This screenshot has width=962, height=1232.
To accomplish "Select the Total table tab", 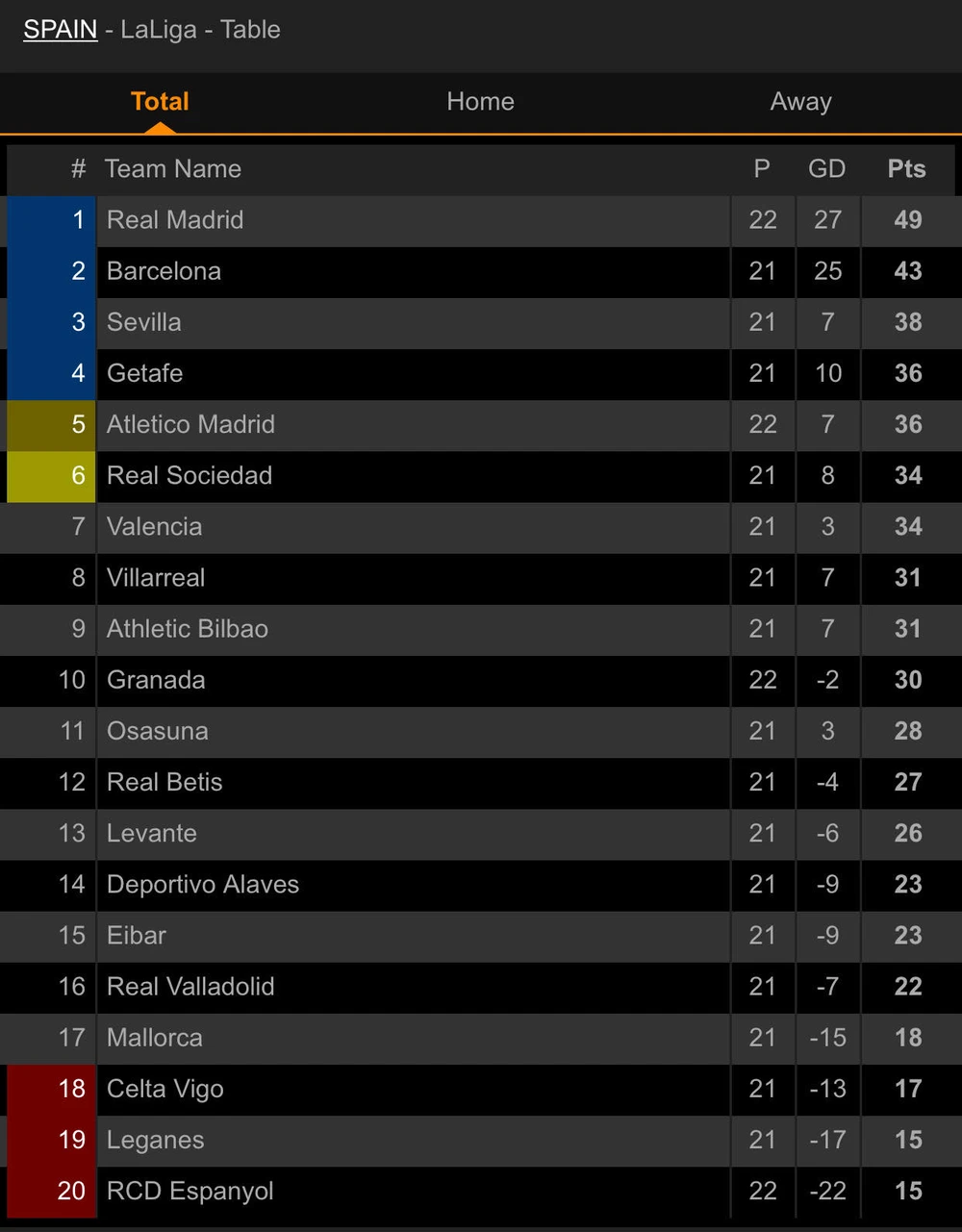I will click(160, 102).
